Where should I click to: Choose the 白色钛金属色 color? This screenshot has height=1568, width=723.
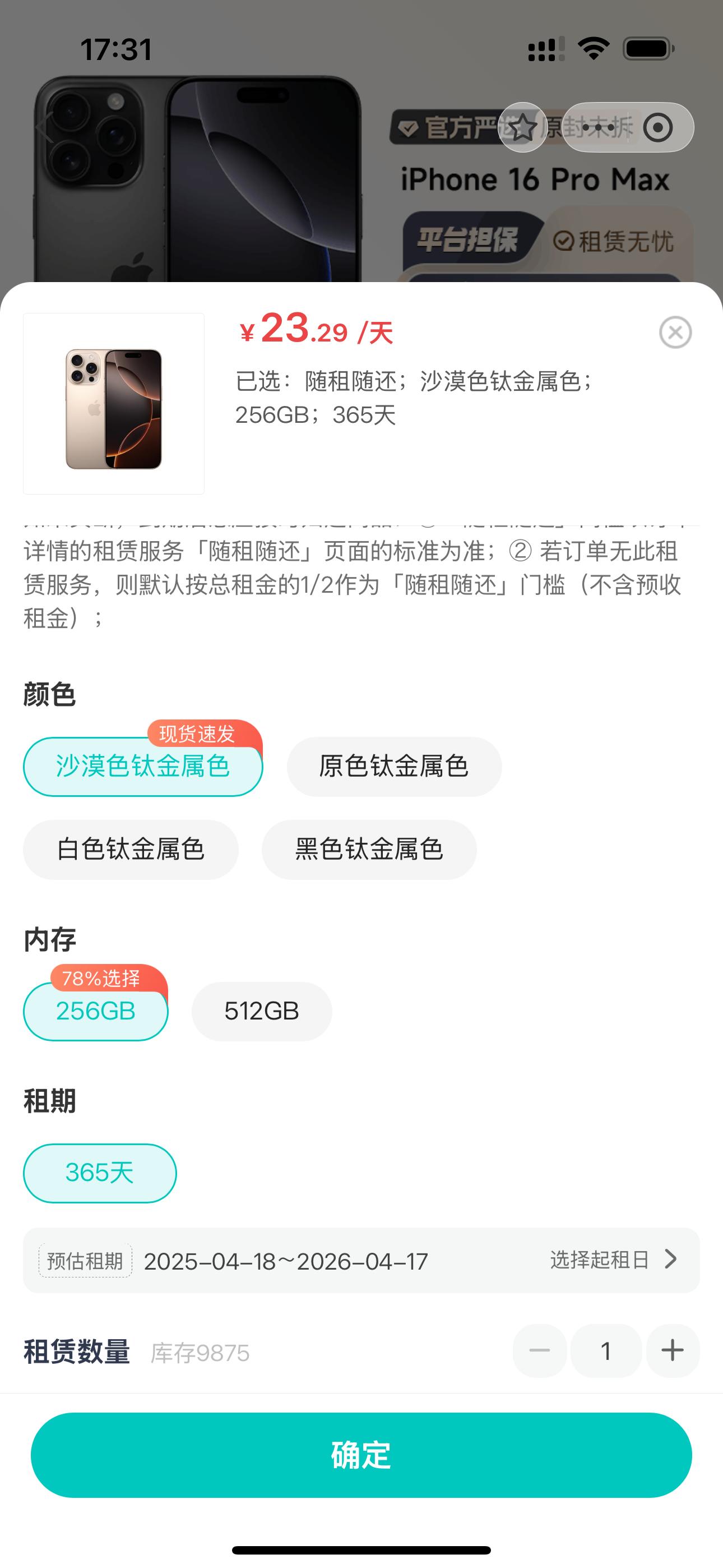(x=130, y=849)
